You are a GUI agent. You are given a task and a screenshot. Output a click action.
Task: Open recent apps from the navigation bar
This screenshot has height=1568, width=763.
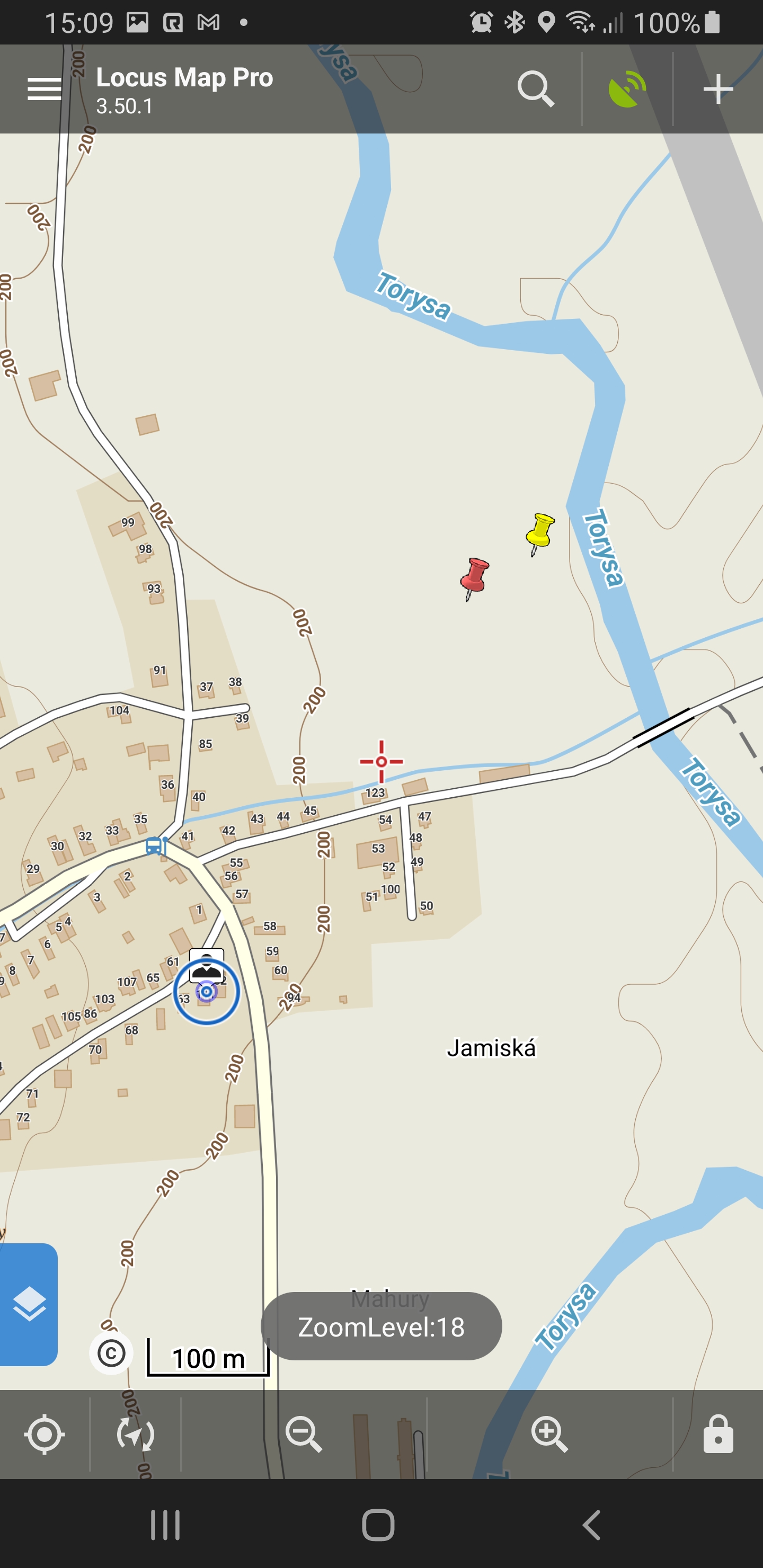click(165, 1525)
